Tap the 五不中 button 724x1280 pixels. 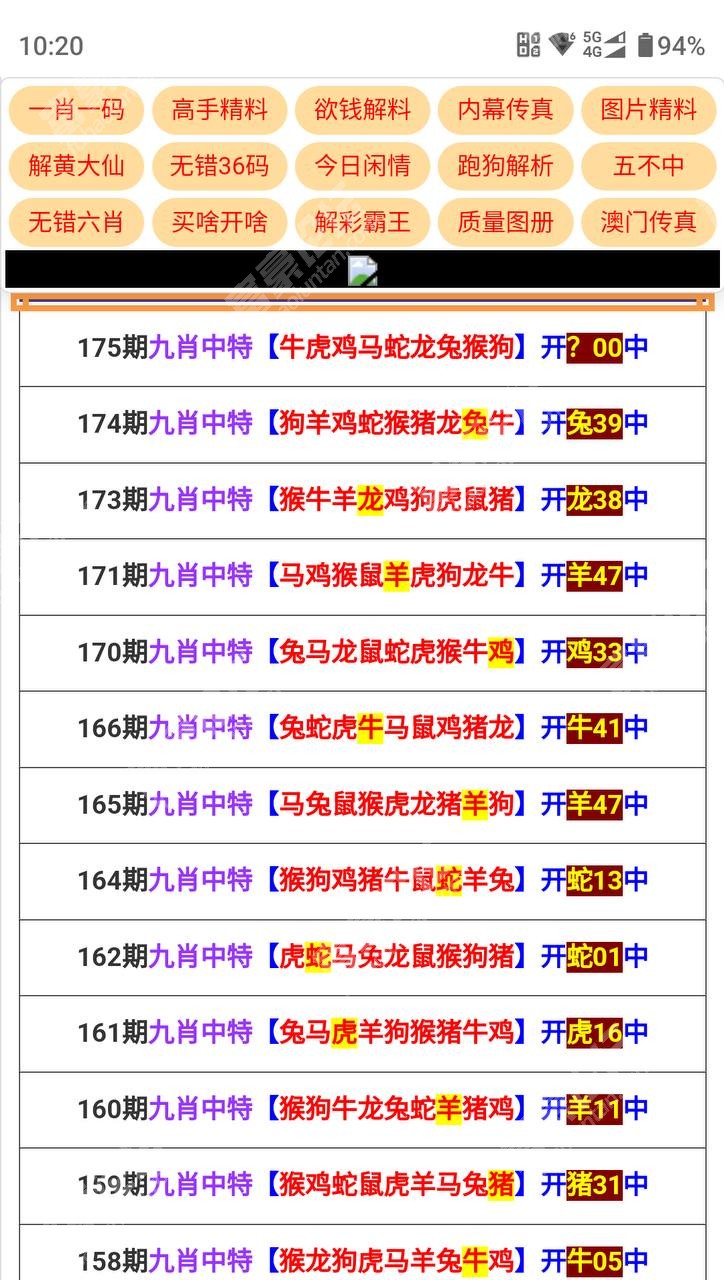click(x=648, y=166)
